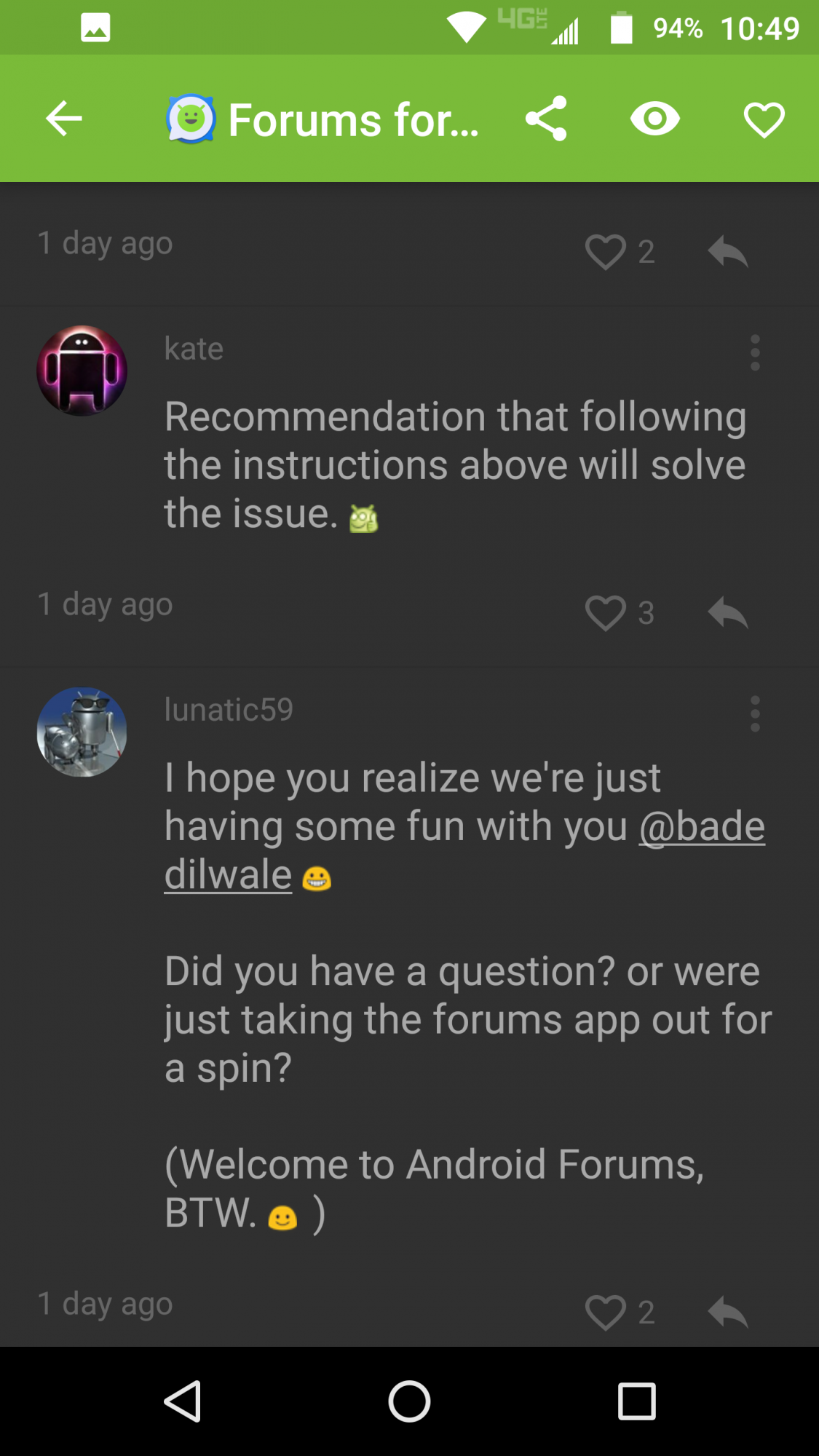Open kate's post overflow menu
Image resolution: width=819 pixels, height=1456 pixels.
point(755,353)
